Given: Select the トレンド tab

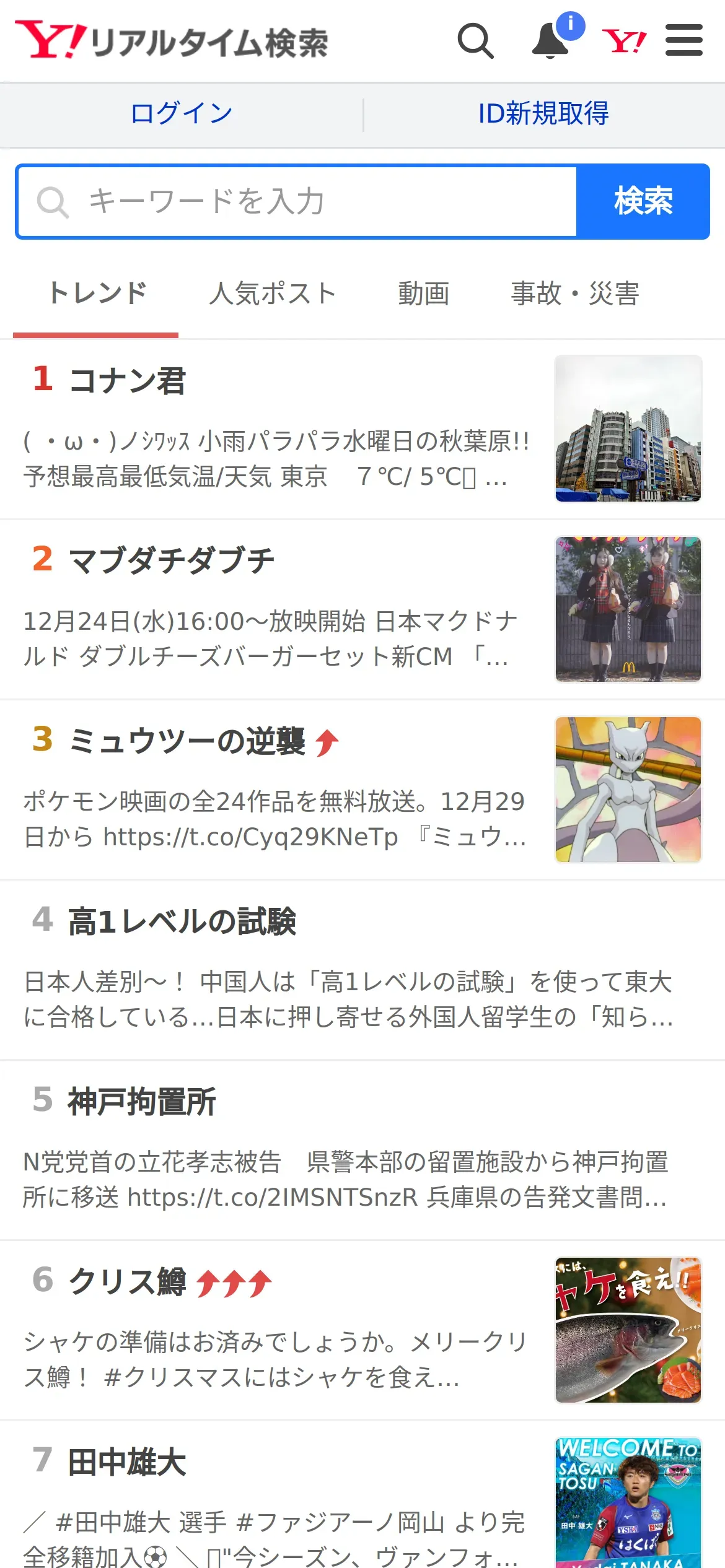Looking at the screenshot, I should (x=97, y=294).
